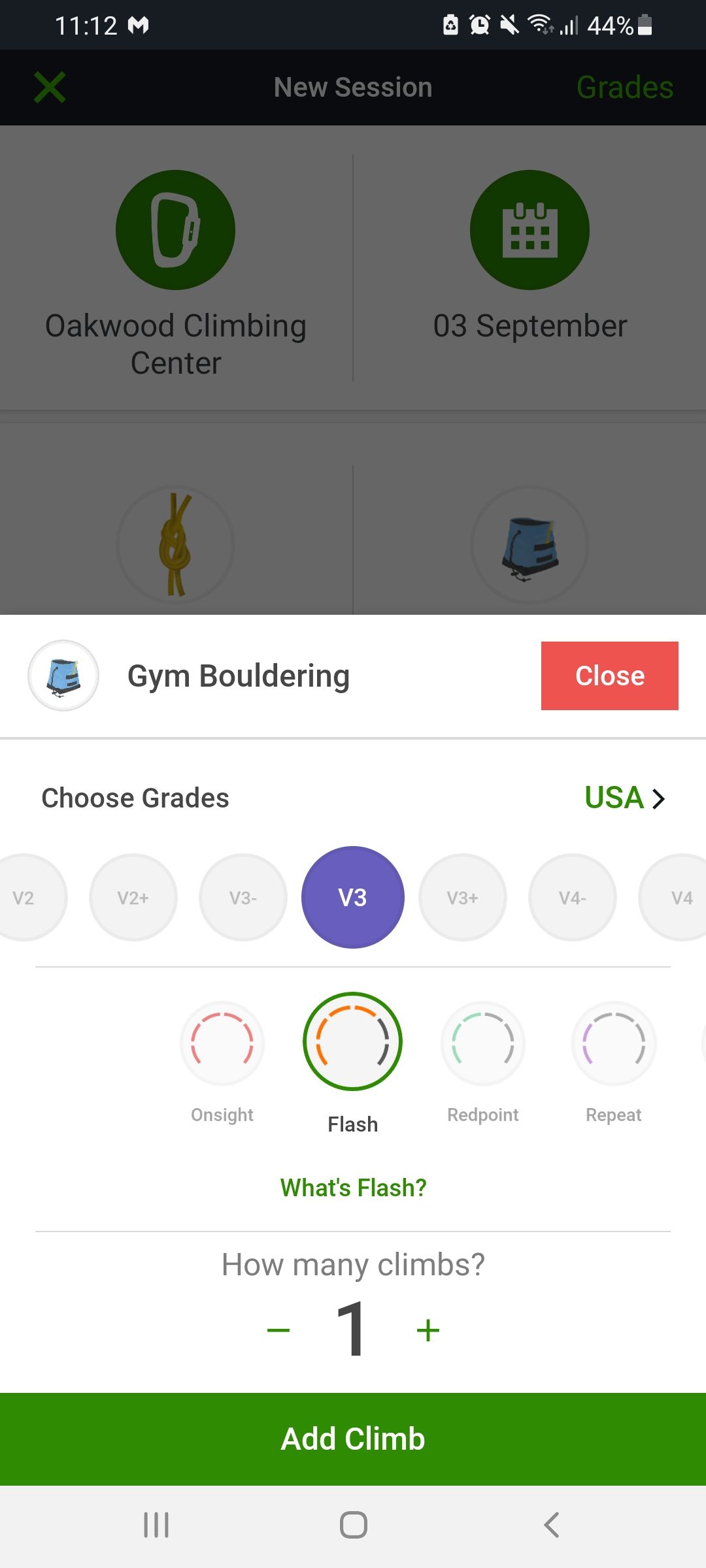Screen dimensions: 706x1568
Task: Switch selected grade to V2+
Action: (133, 897)
